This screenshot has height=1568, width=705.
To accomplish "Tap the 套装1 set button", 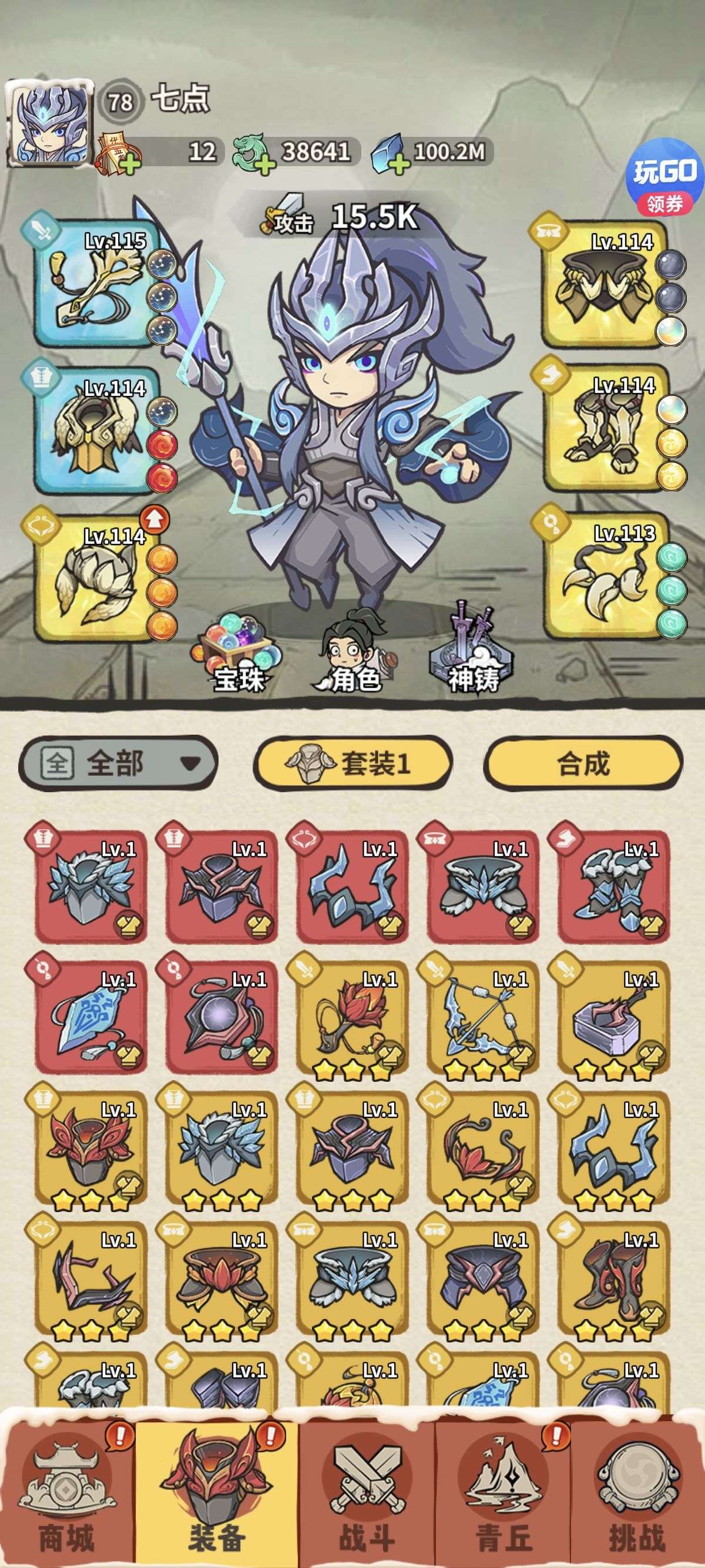I will click(352, 763).
